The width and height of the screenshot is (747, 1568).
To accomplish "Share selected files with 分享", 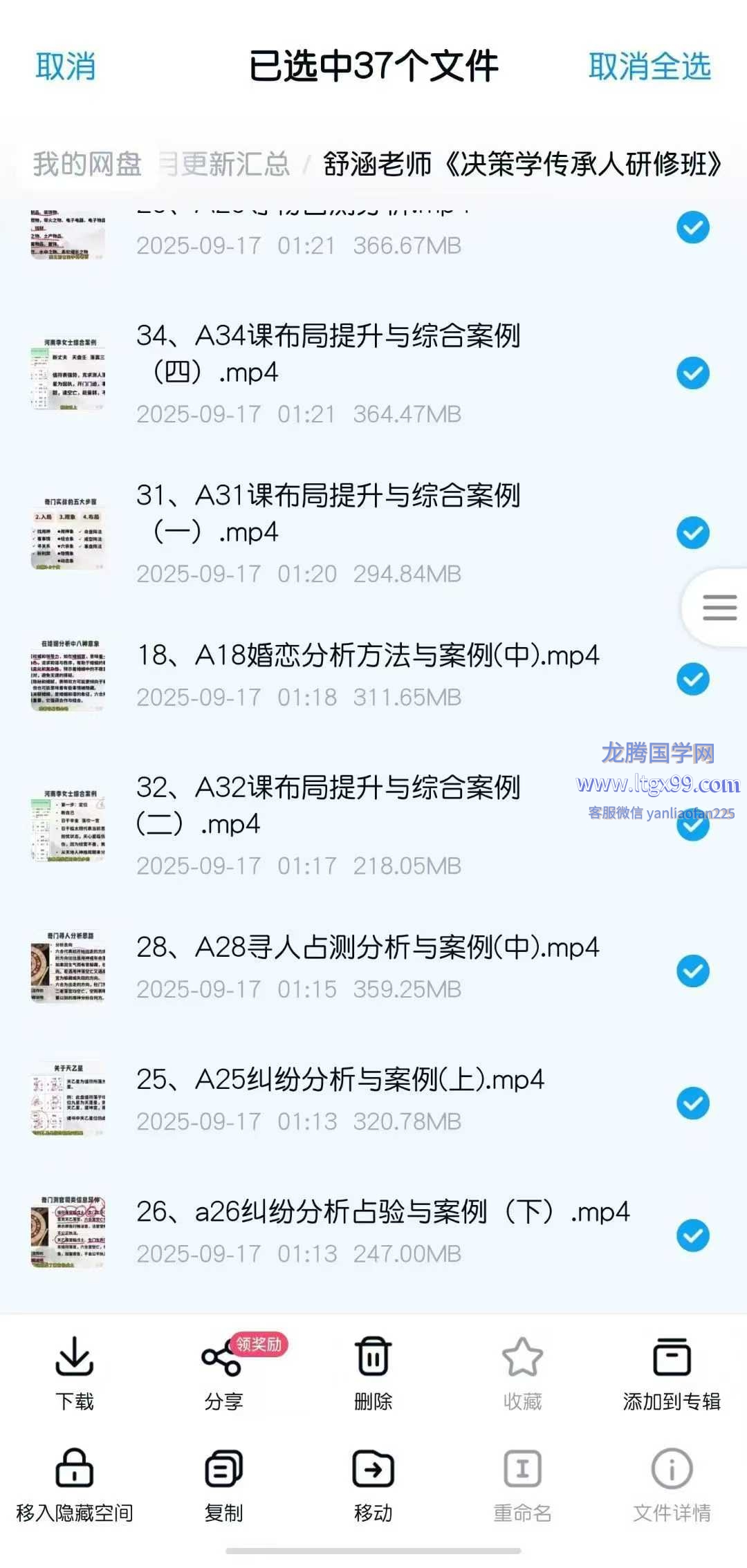I will click(x=223, y=1373).
